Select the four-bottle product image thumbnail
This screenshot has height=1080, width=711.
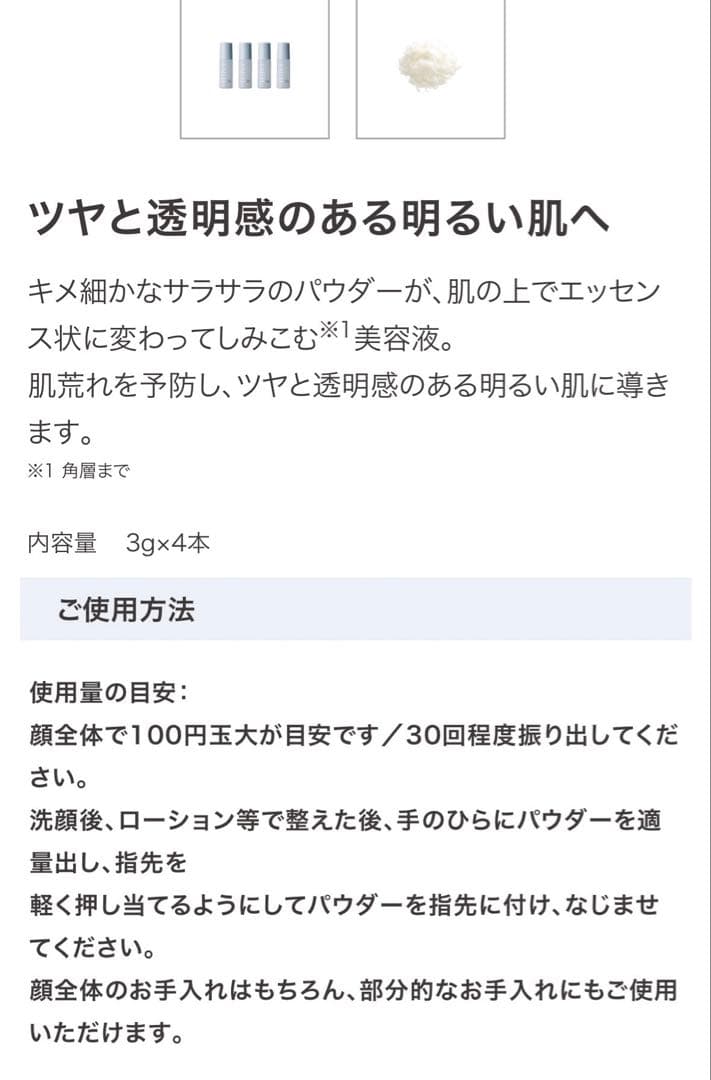tap(254, 66)
